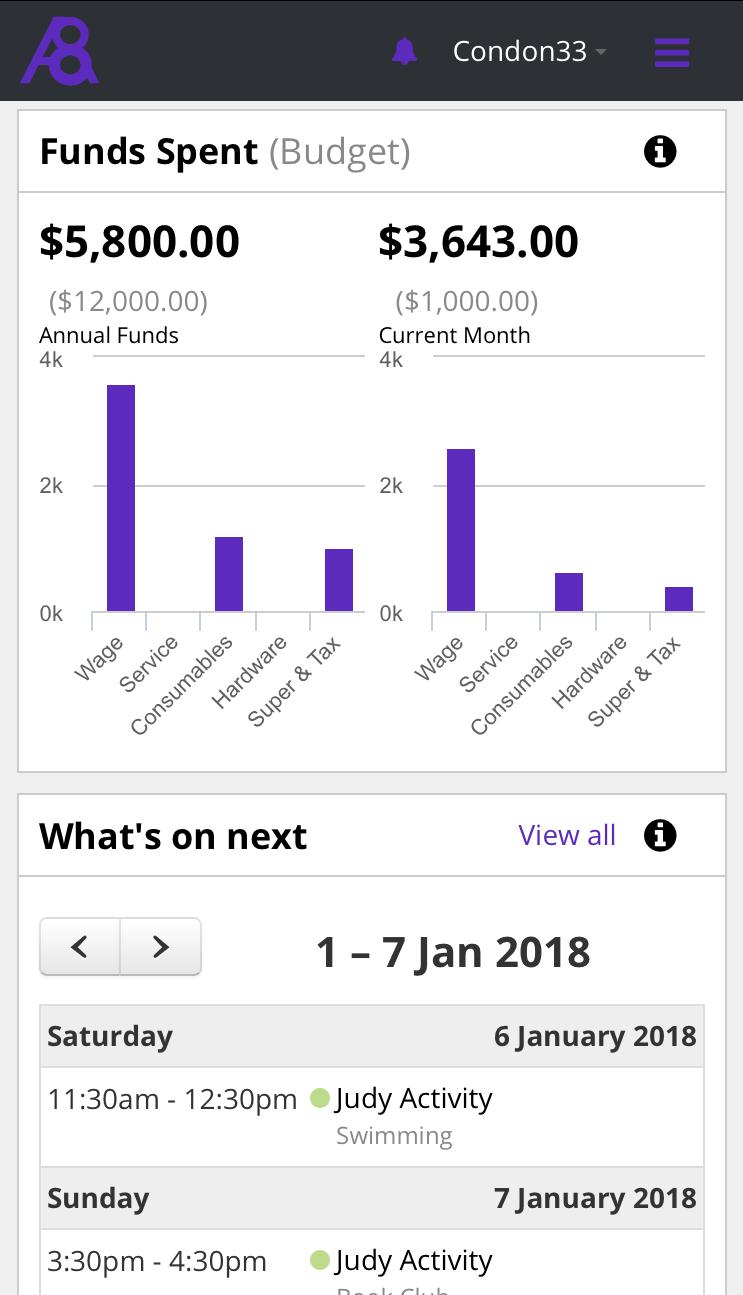Open Sunday's 3:30pm Judy Activity event
Screen dimensions: 743x1295
tap(372, 1263)
